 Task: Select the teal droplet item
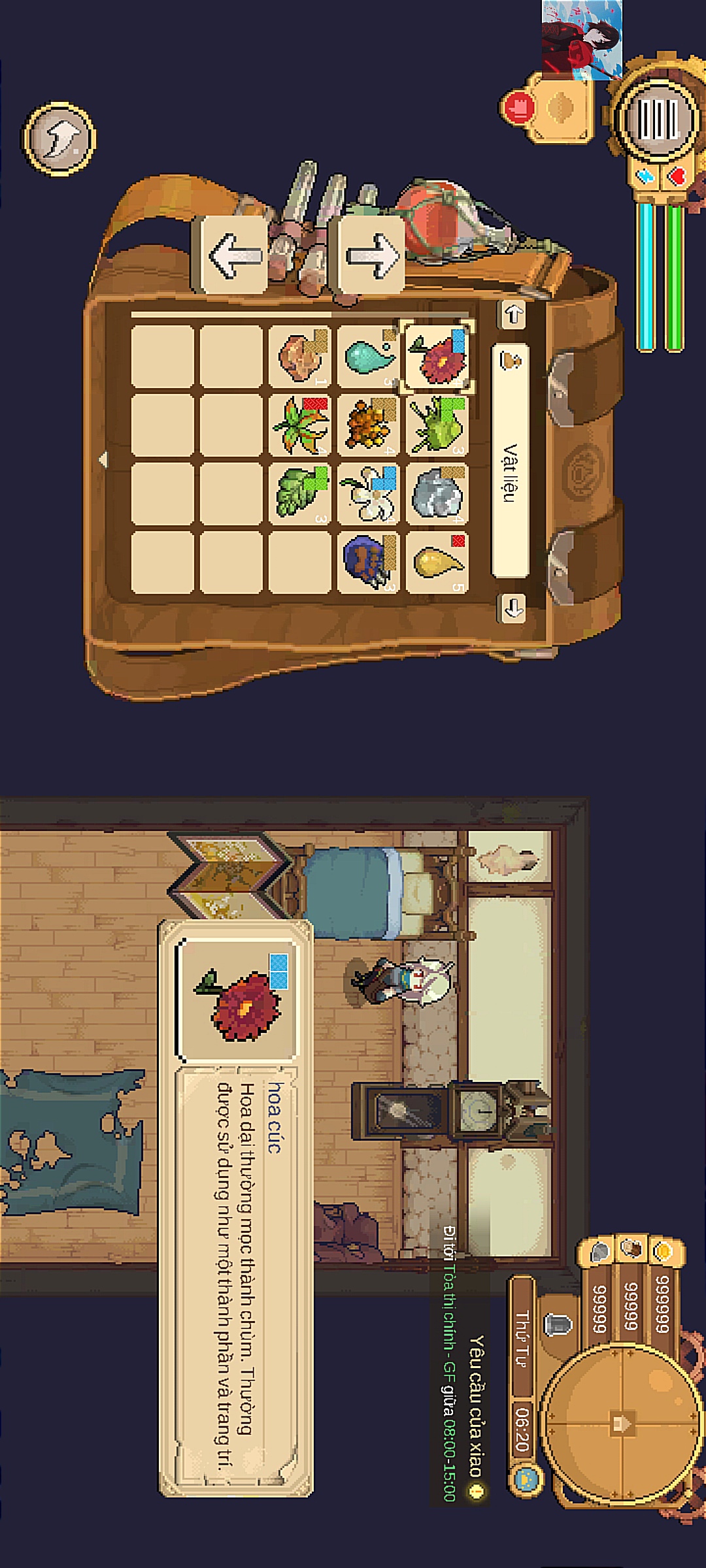368,357
